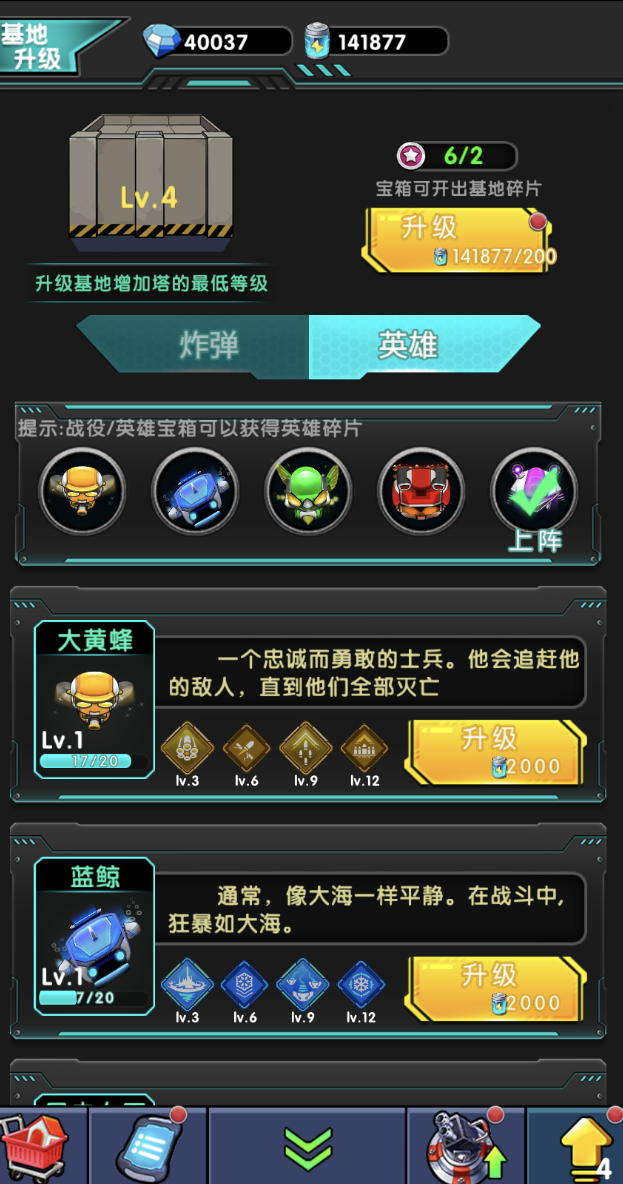View 蓝鲸's lv.6 skill icon

click(245, 984)
